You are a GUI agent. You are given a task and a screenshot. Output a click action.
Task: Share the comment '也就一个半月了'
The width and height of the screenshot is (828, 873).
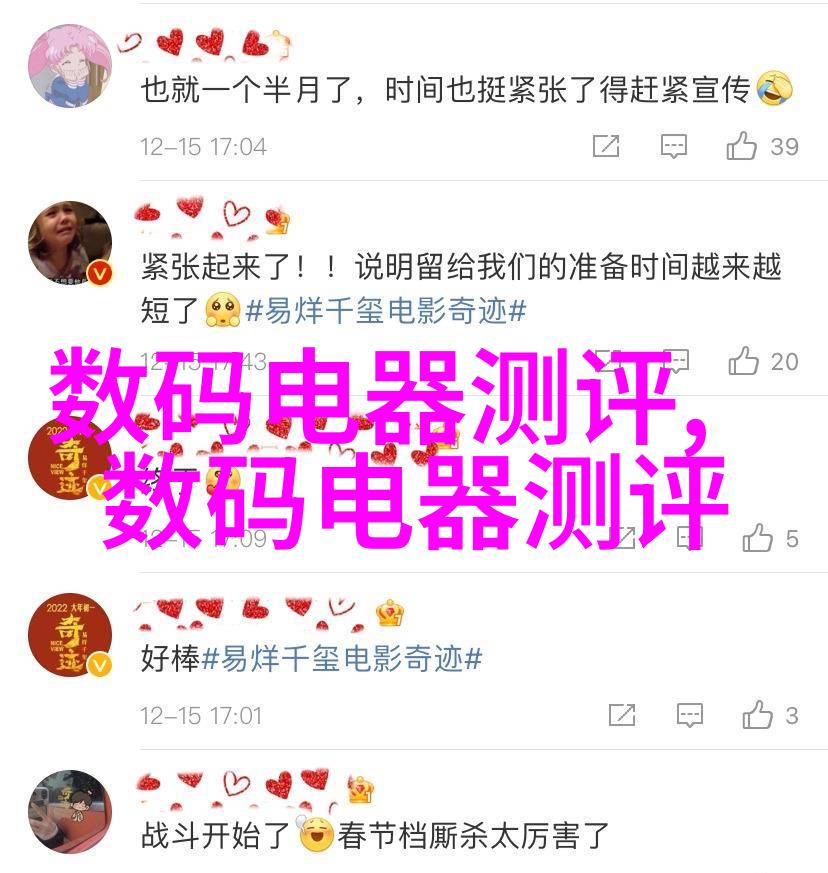point(606,146)
